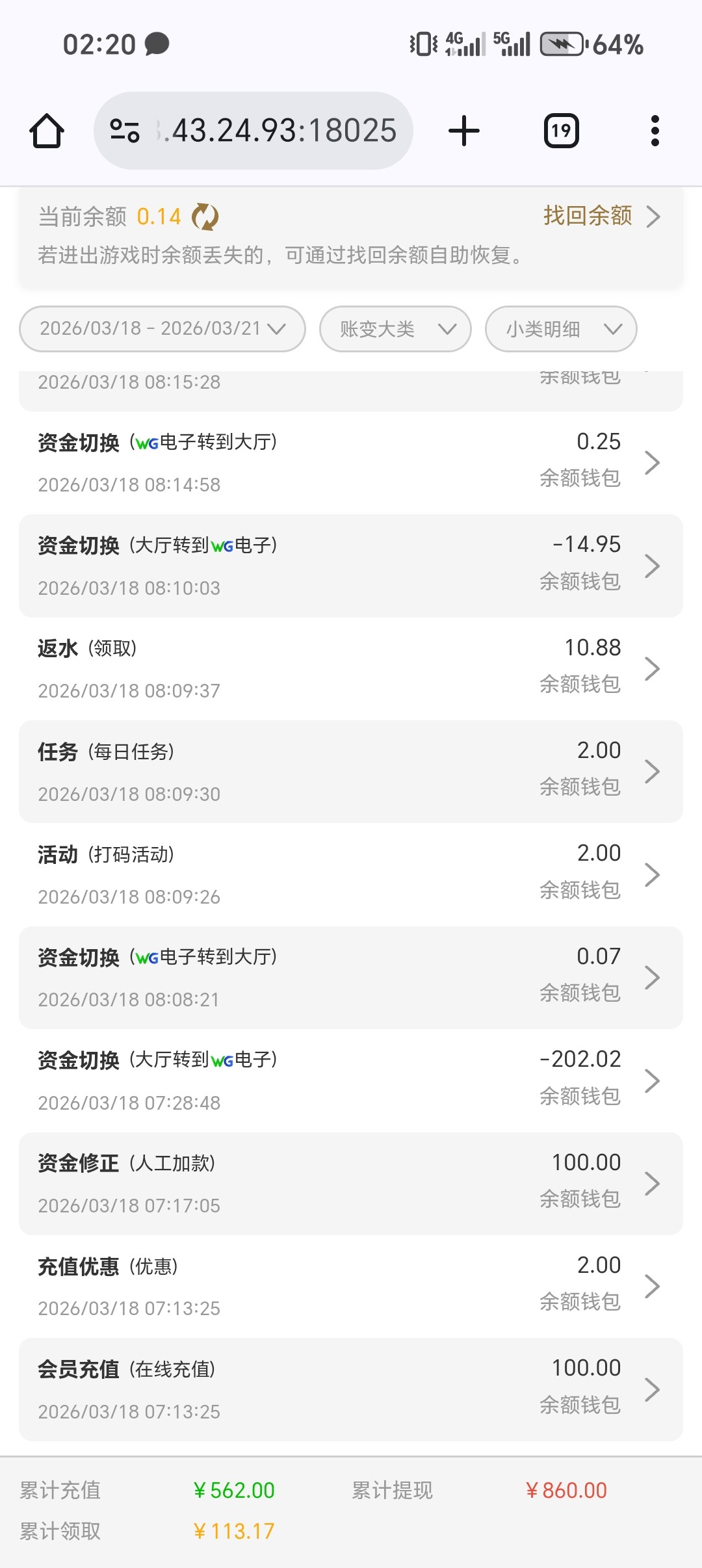Open the 资金切换 record of -14.95
Image resolution: width=702 pixels, height=1568 pixels.
(x=351, y=566)
